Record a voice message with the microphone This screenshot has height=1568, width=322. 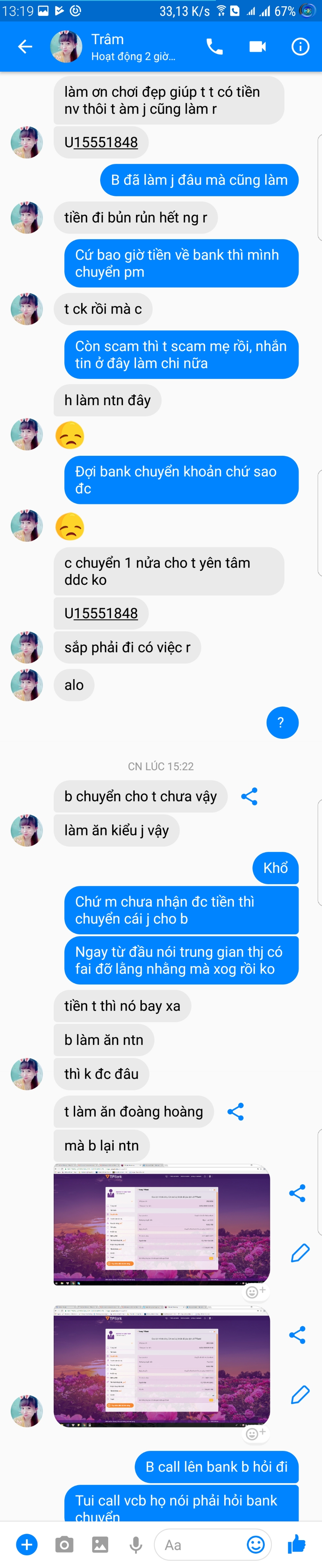(136, 1544)
